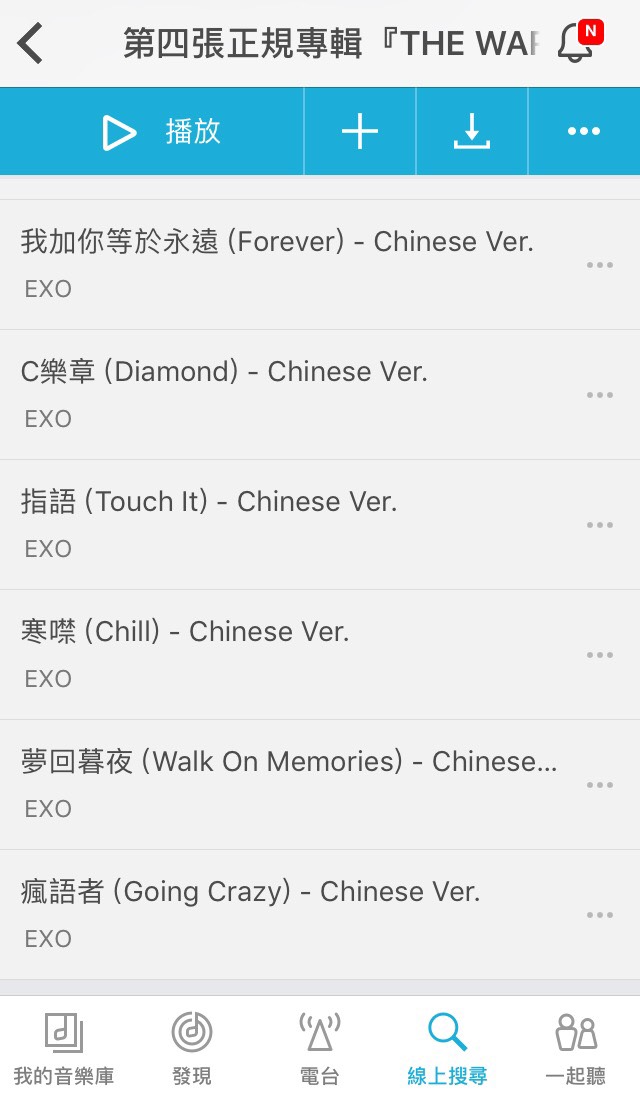Image resolution: width=640 pixels, height=1094 pixels.
Task: Open the album overflow menu in toolbar
Action: point(584,132)
